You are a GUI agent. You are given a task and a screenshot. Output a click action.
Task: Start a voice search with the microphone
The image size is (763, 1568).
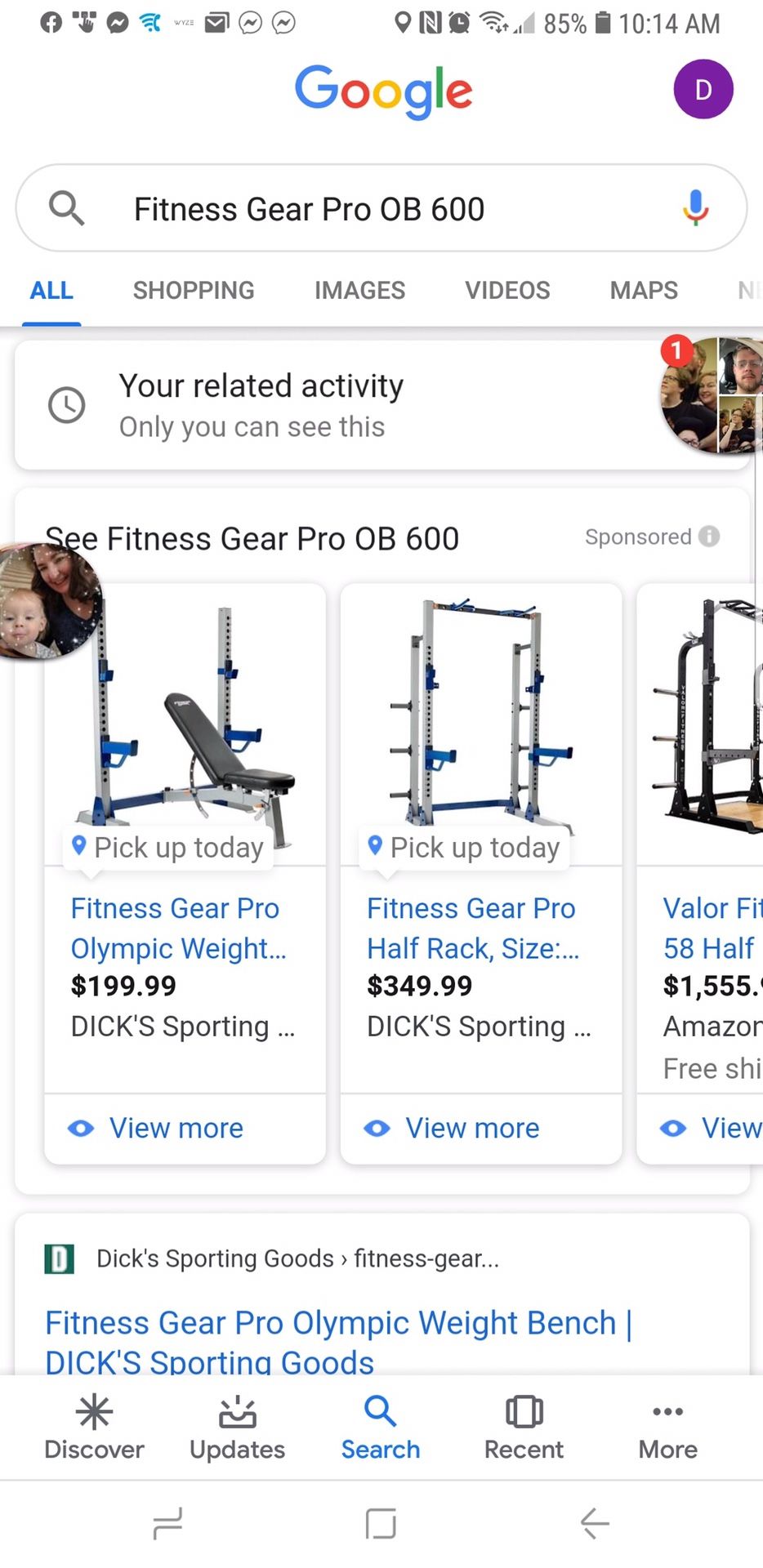(695, 208)
